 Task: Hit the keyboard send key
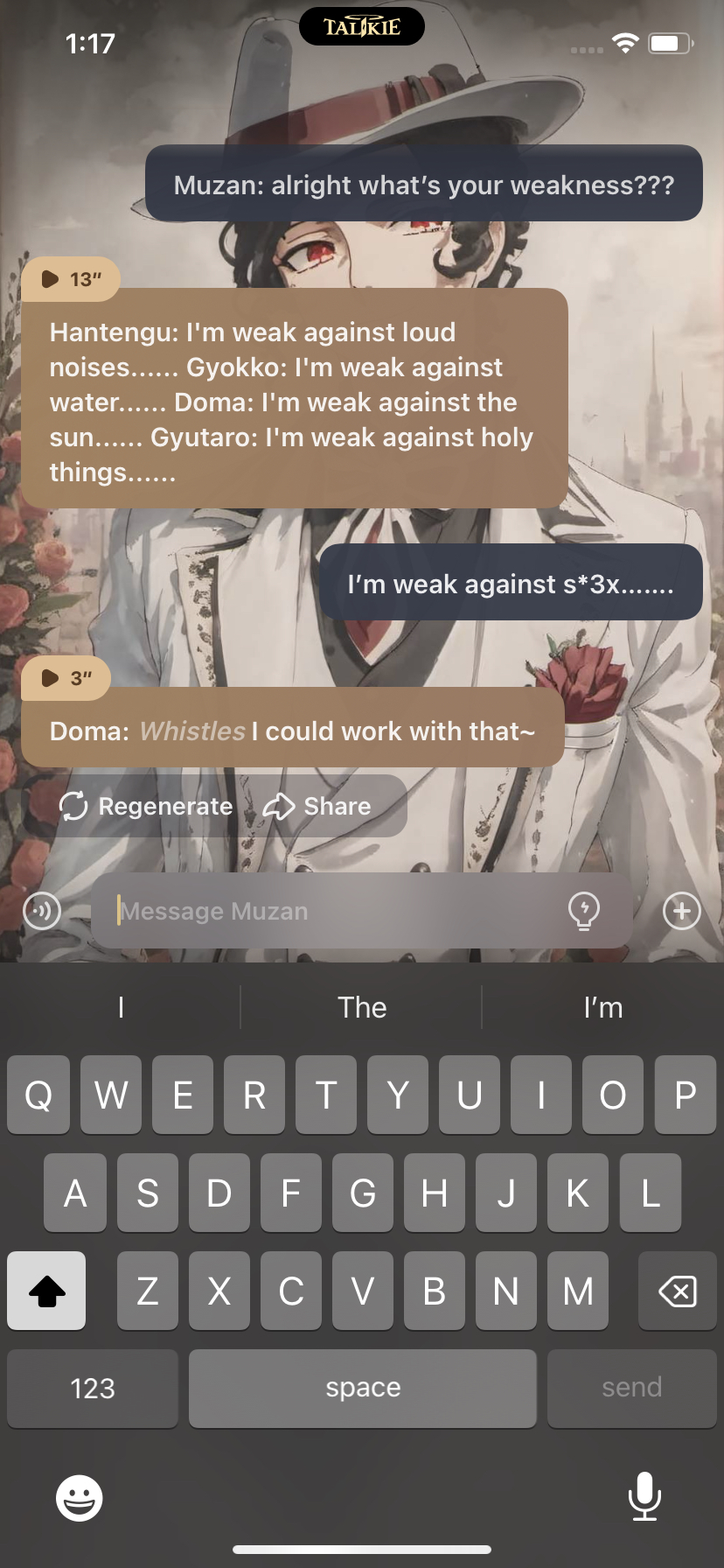click(631, 1388)
